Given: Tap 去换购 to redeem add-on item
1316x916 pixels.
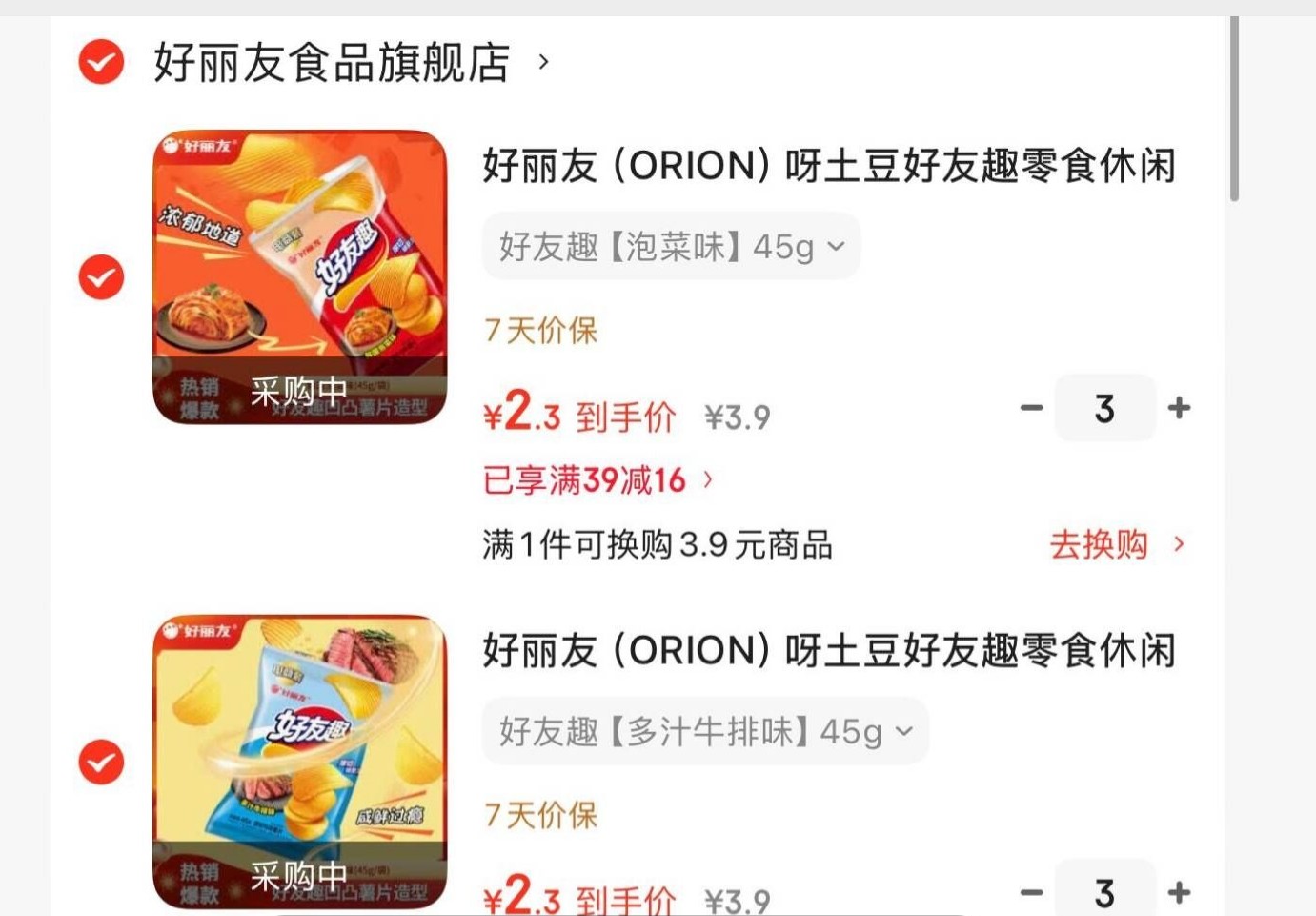Looking at the screenshot, I should pyautogui.click(x=1117, y=544).
